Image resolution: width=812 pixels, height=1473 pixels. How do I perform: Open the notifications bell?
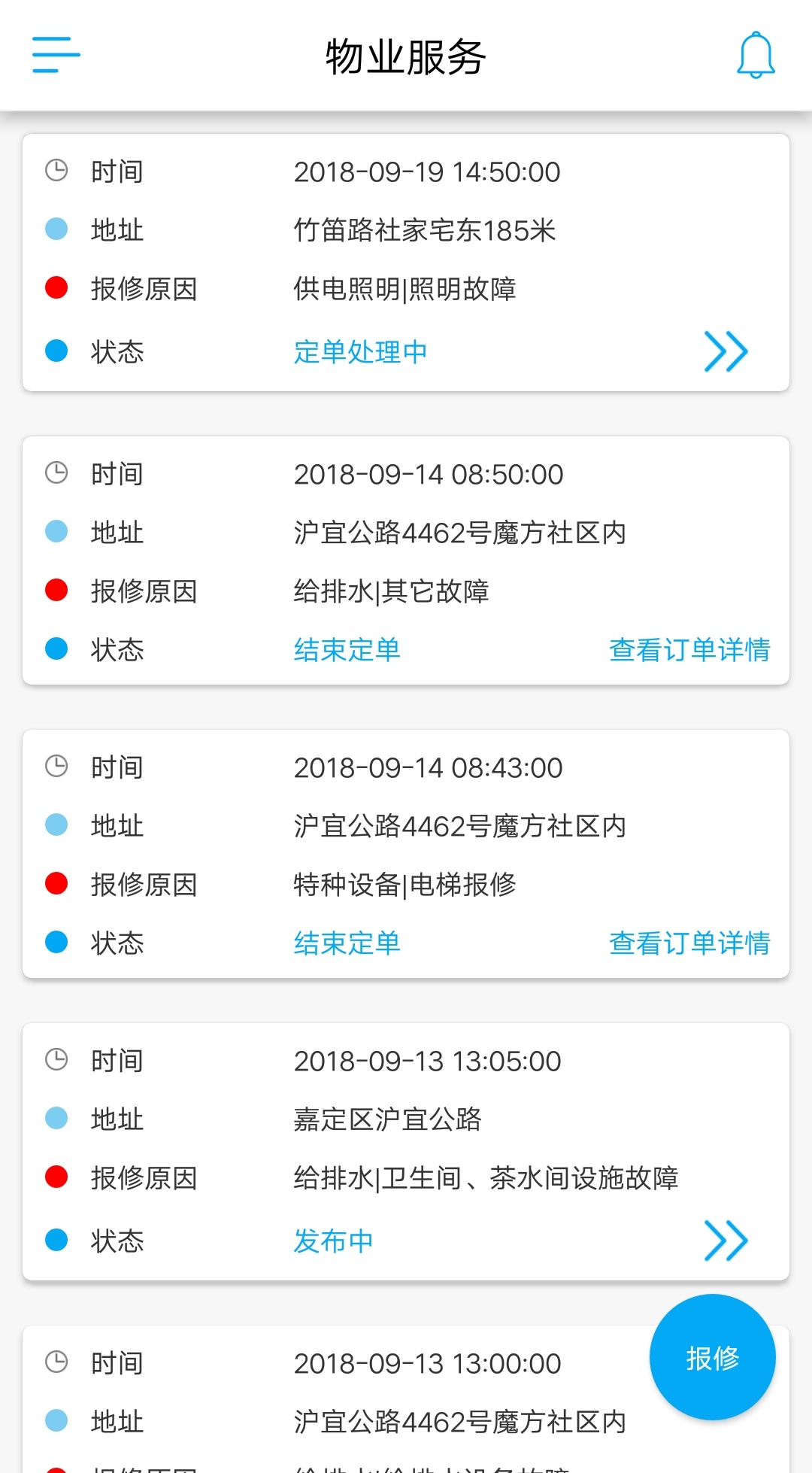coord(756,55)
